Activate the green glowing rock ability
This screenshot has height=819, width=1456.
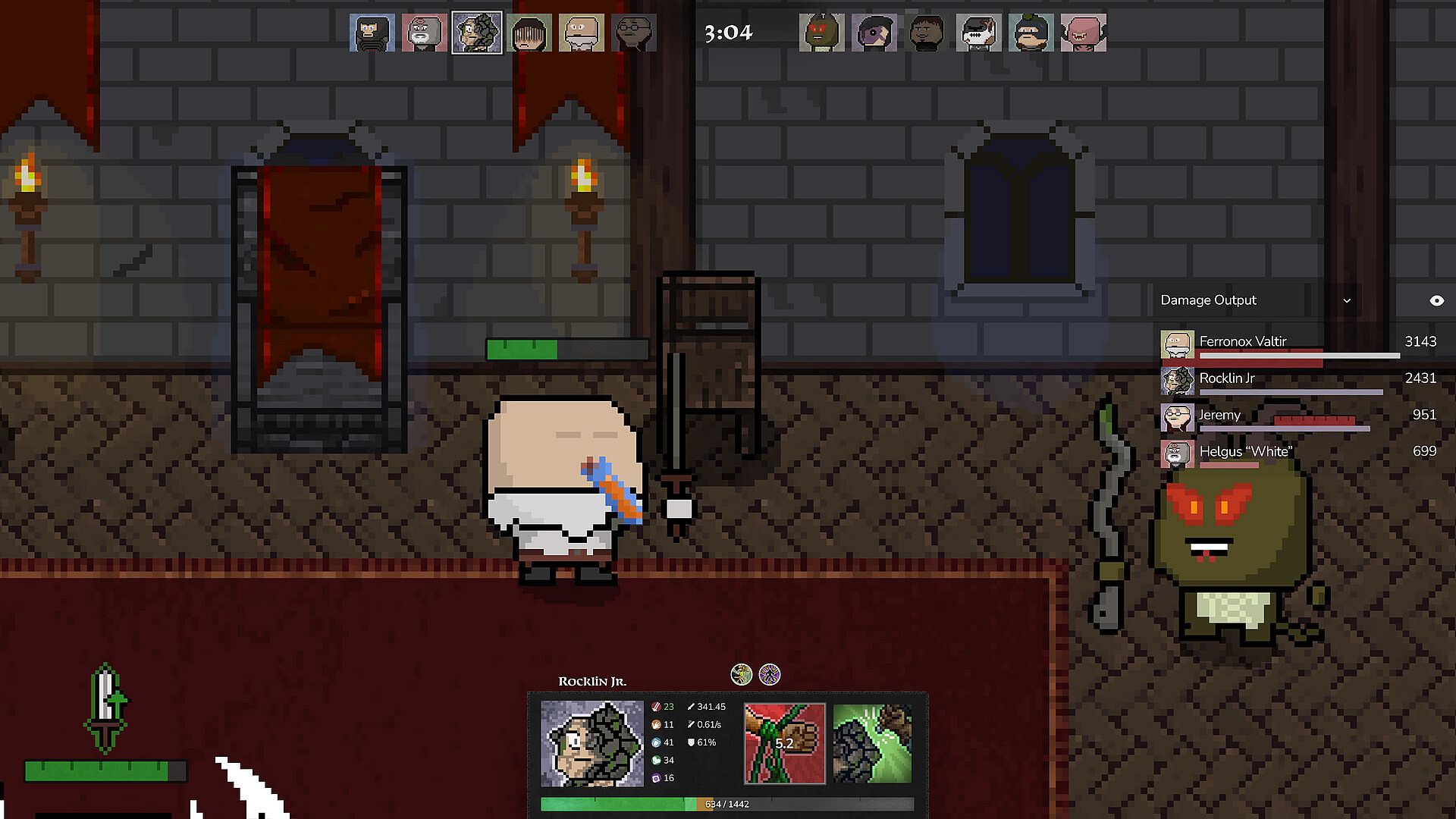(x=873, y=743)
